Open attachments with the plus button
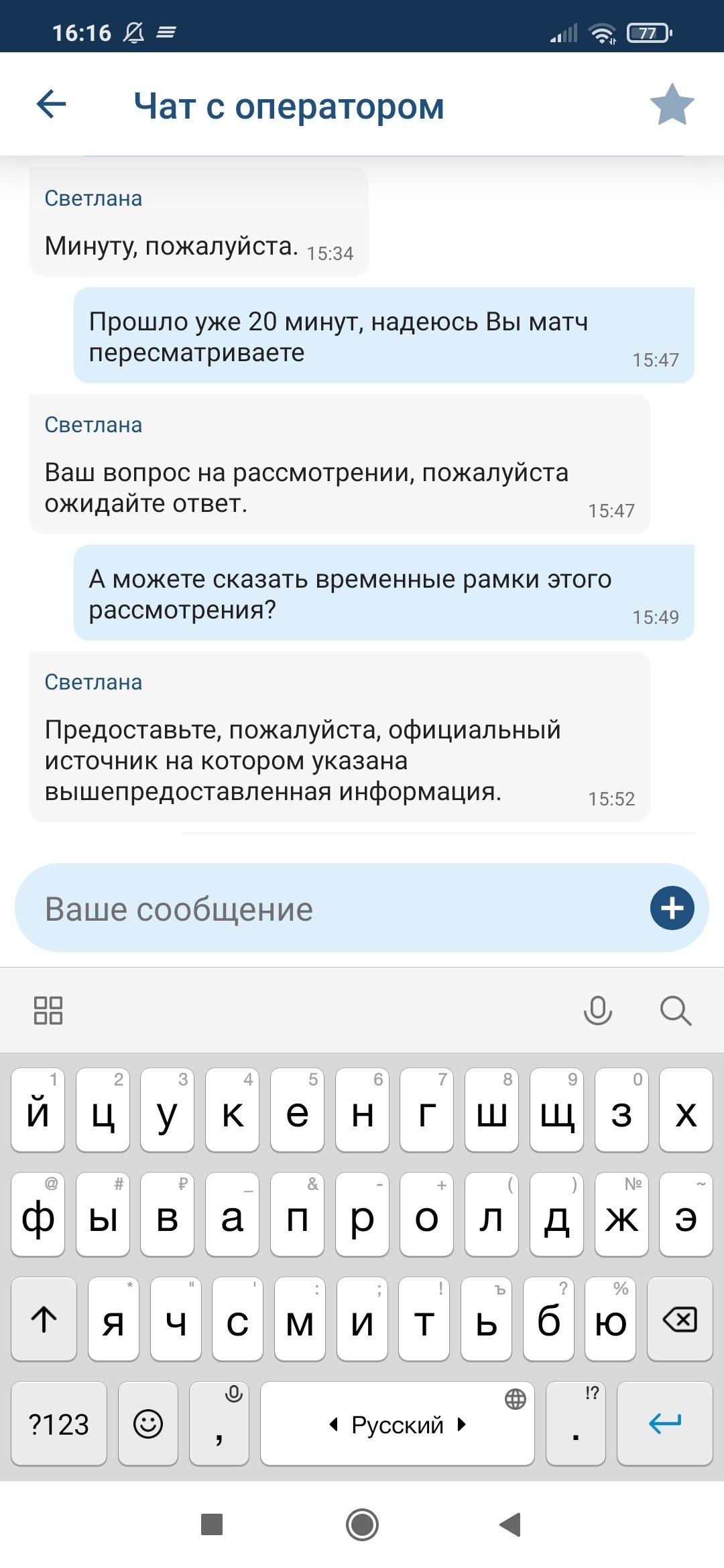This screenshot has height=1568, width=724. pos(672,909)
